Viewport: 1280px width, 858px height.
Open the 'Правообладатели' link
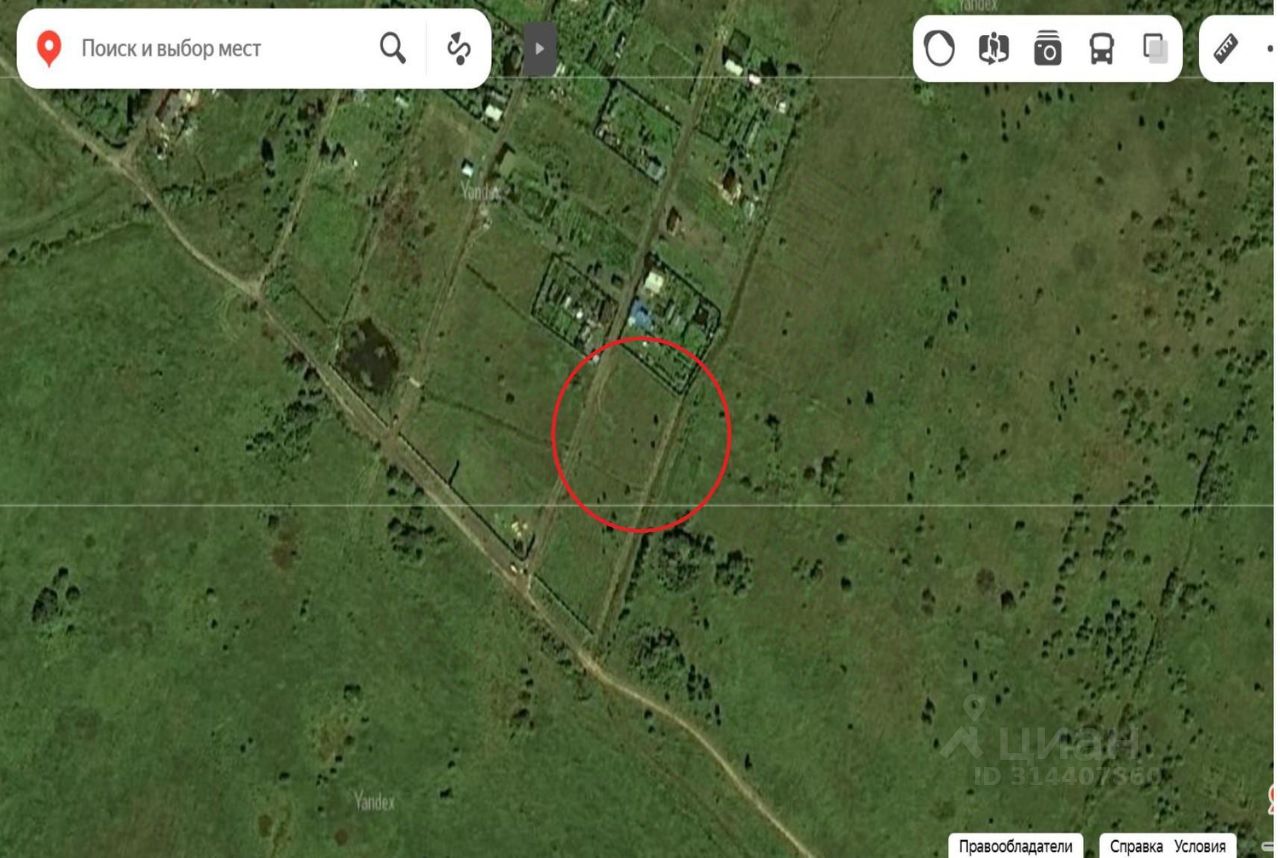pos(1015,846)
